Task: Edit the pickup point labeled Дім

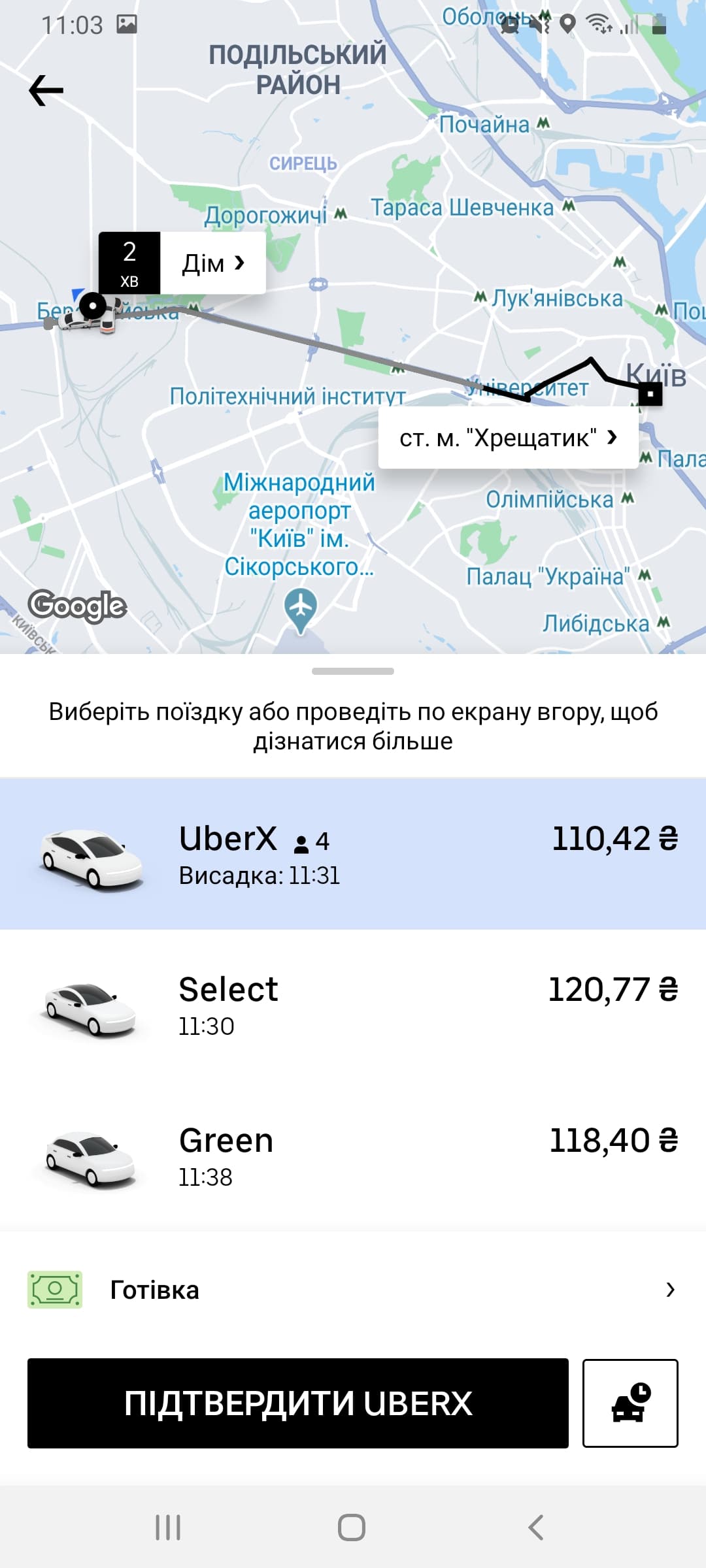Action: (212, 263)
